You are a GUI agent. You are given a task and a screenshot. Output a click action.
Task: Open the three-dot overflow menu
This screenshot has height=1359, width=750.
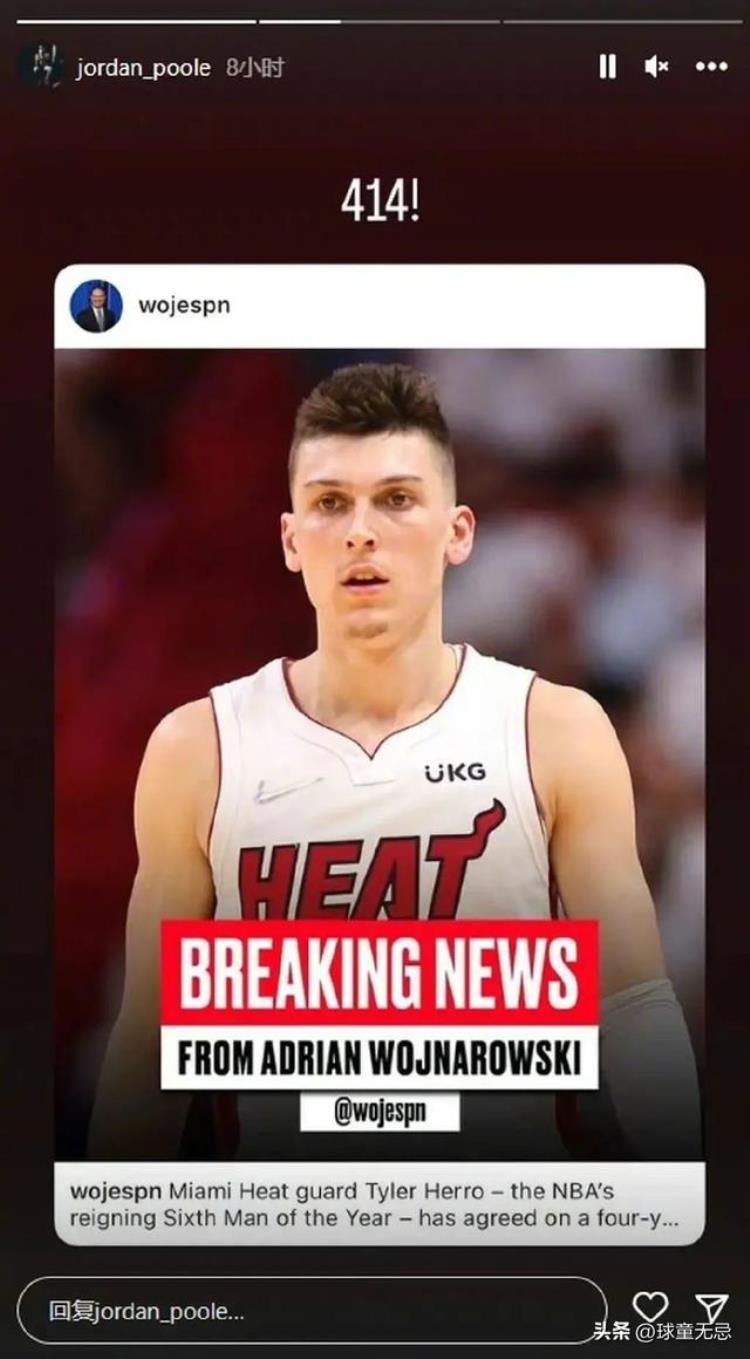711,67
